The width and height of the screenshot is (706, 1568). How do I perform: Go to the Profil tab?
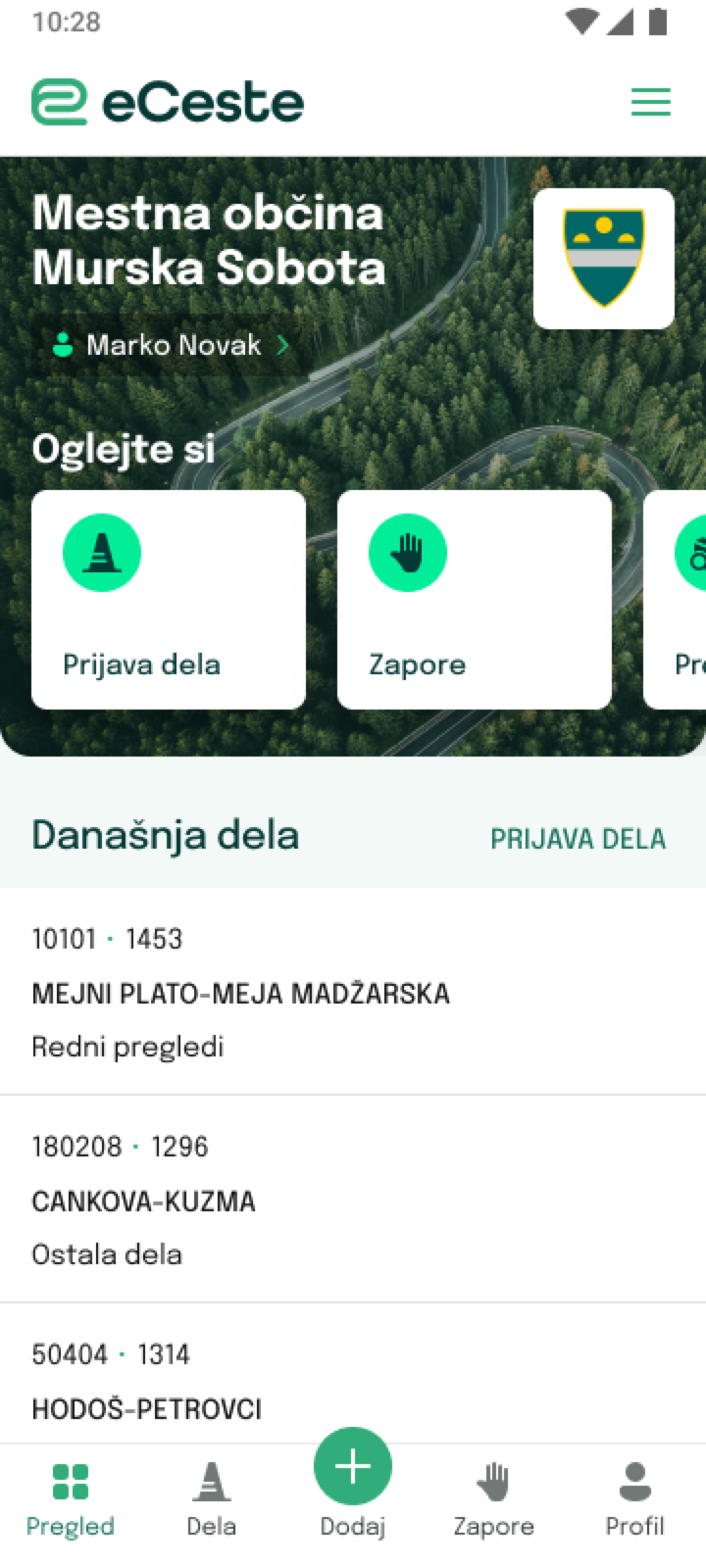(635, 1499)
